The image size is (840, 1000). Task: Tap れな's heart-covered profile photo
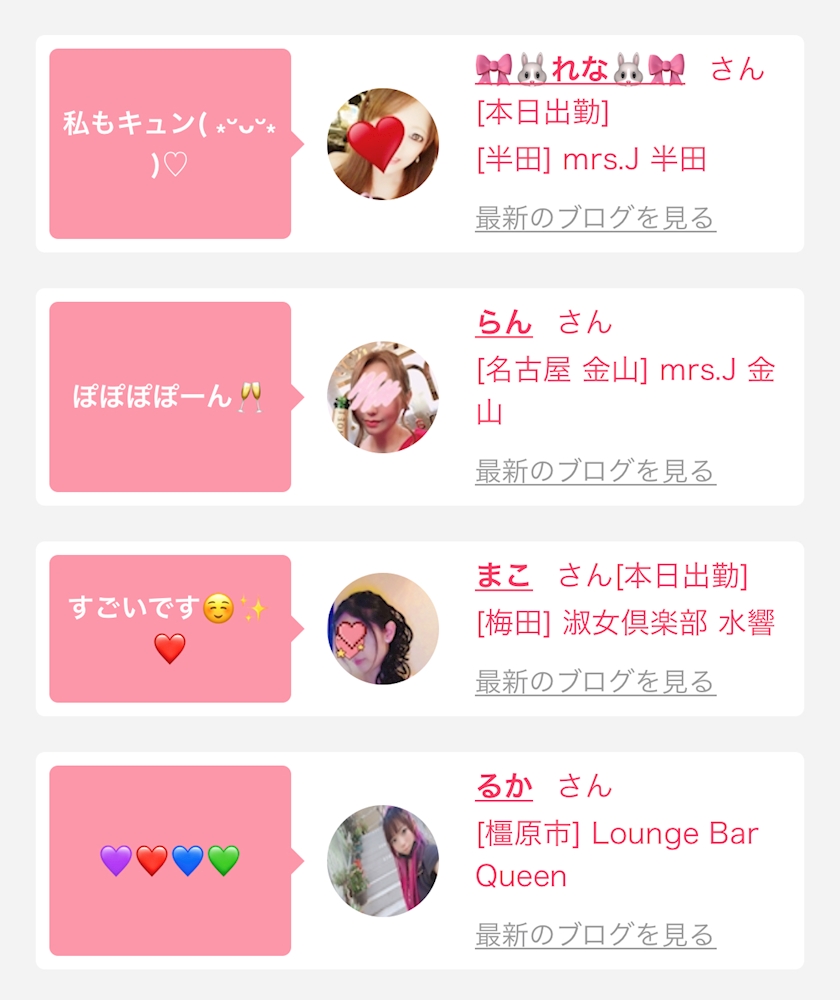tap(383, 144)
